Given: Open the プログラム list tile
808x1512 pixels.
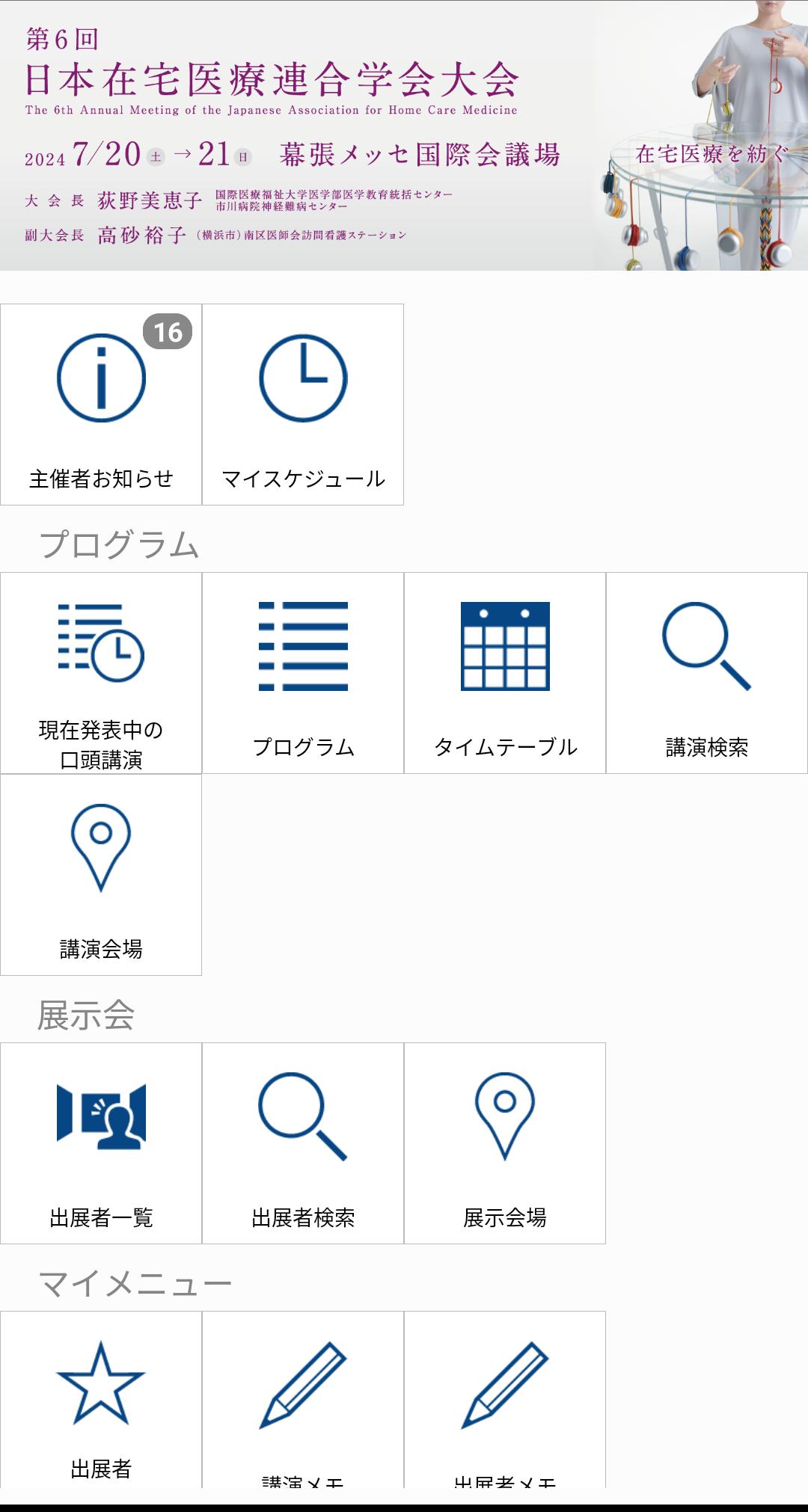Looking at the screenshot, I should coord(303,673).
